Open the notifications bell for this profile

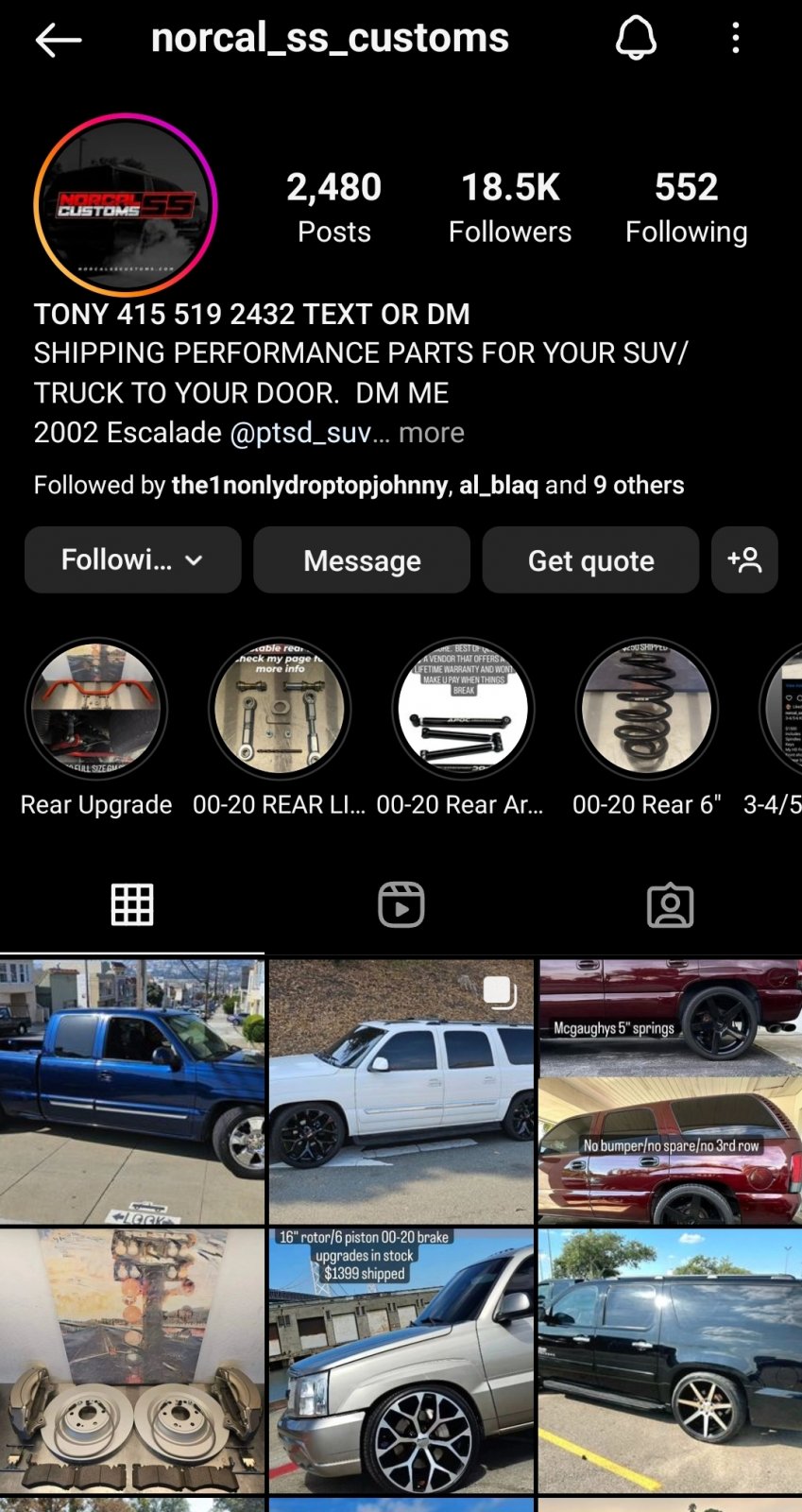[636, 39]
